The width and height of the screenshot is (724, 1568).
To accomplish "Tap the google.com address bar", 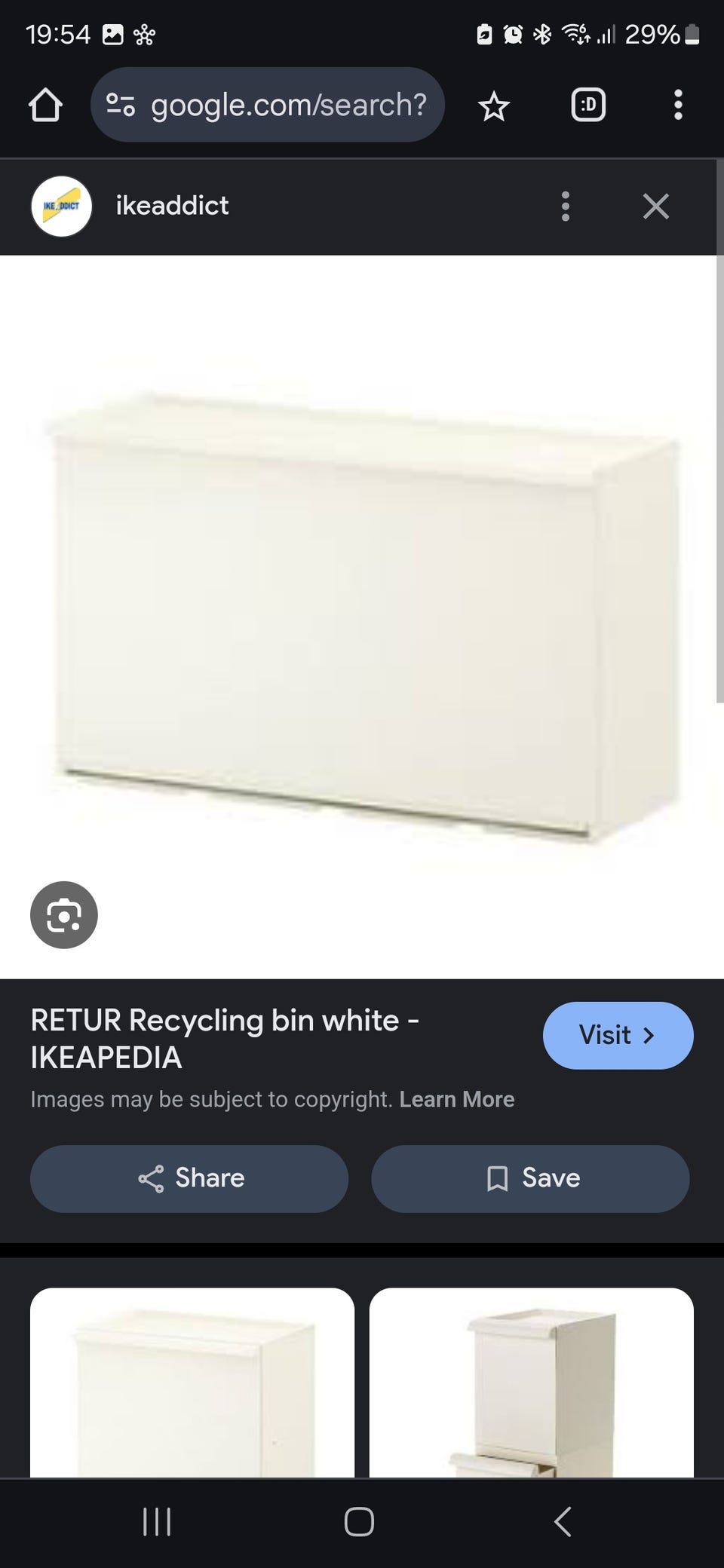I will click(x=268, y=105).
